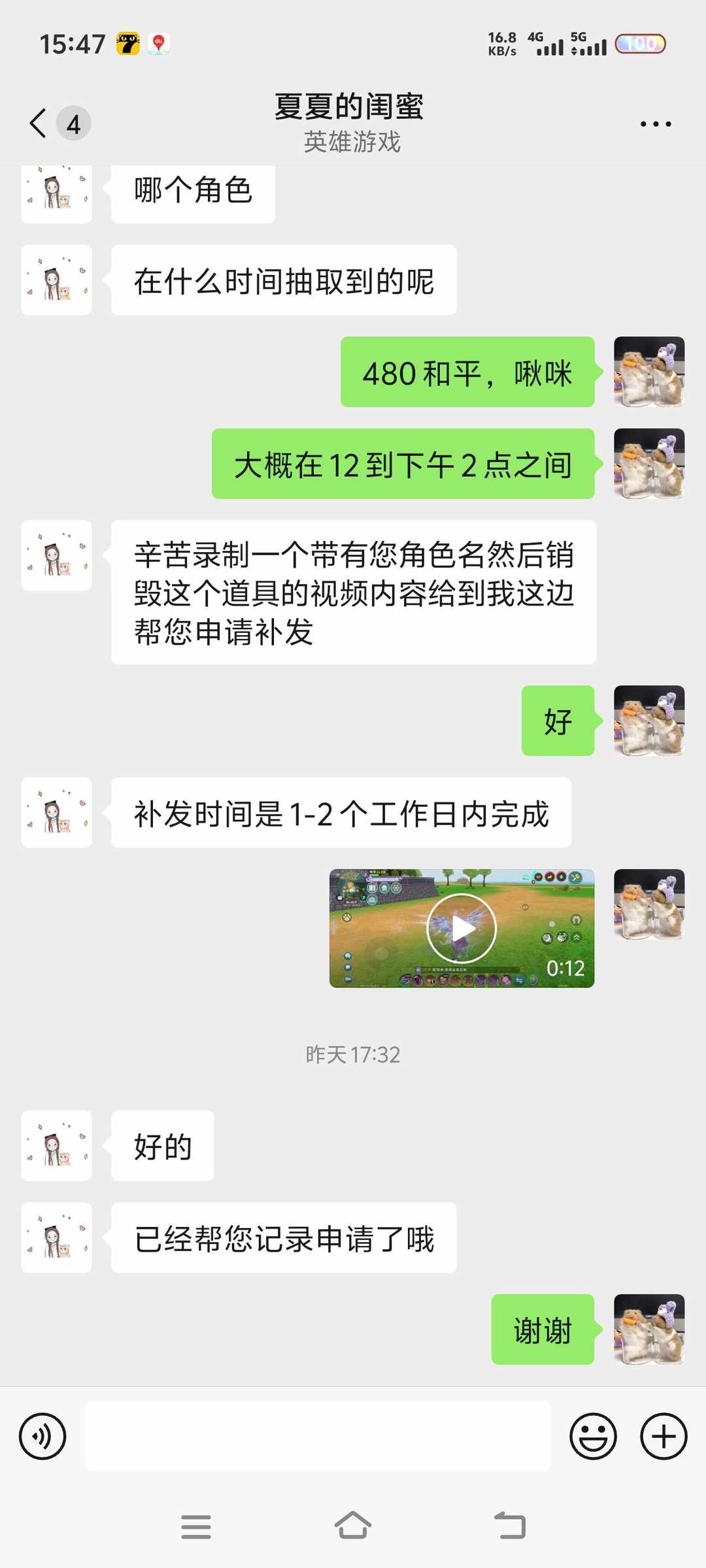Go to the system home screen
Image resolution: width=706 pixels, height=1568 pixels.
pyautogui.click(x=353, y=1526)
